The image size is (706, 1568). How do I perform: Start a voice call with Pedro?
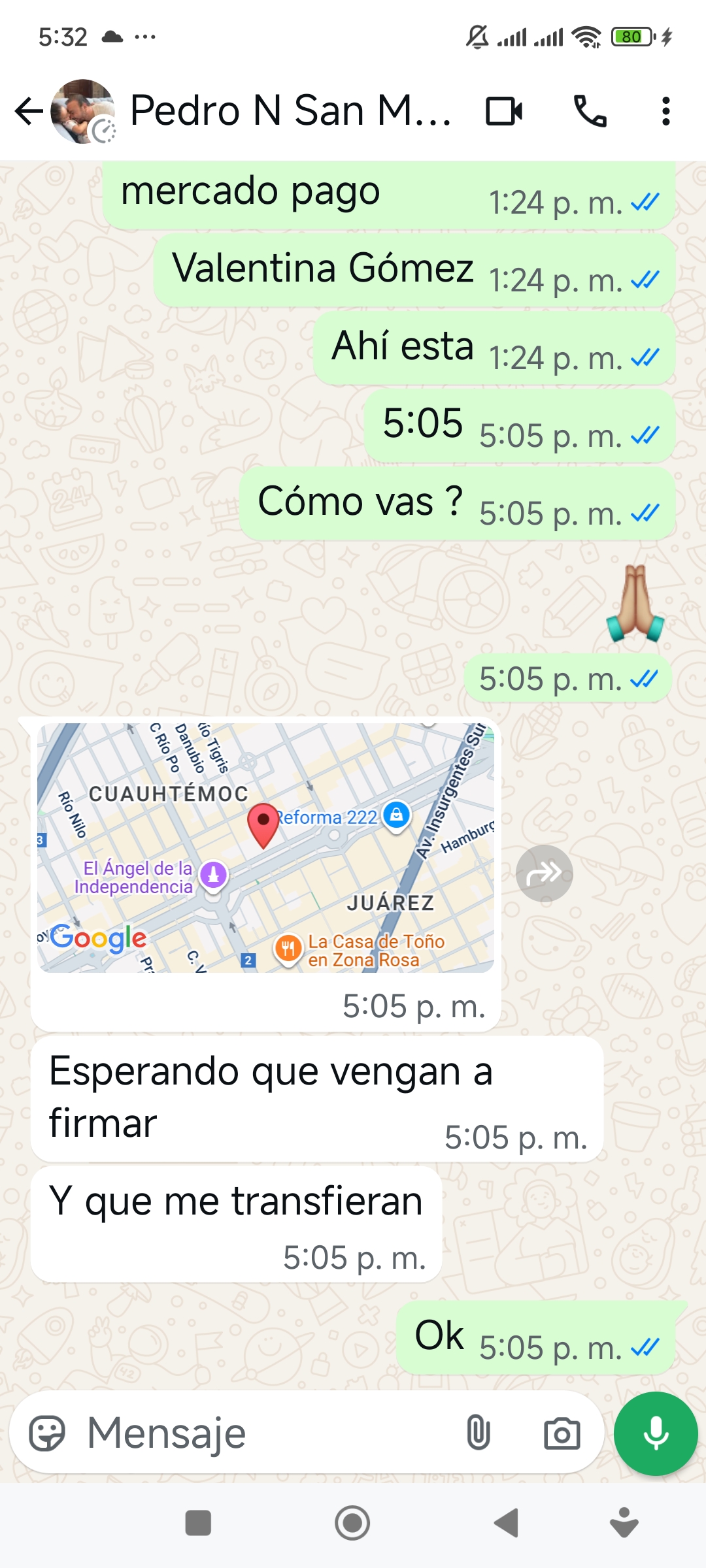(x=590, y=111)
